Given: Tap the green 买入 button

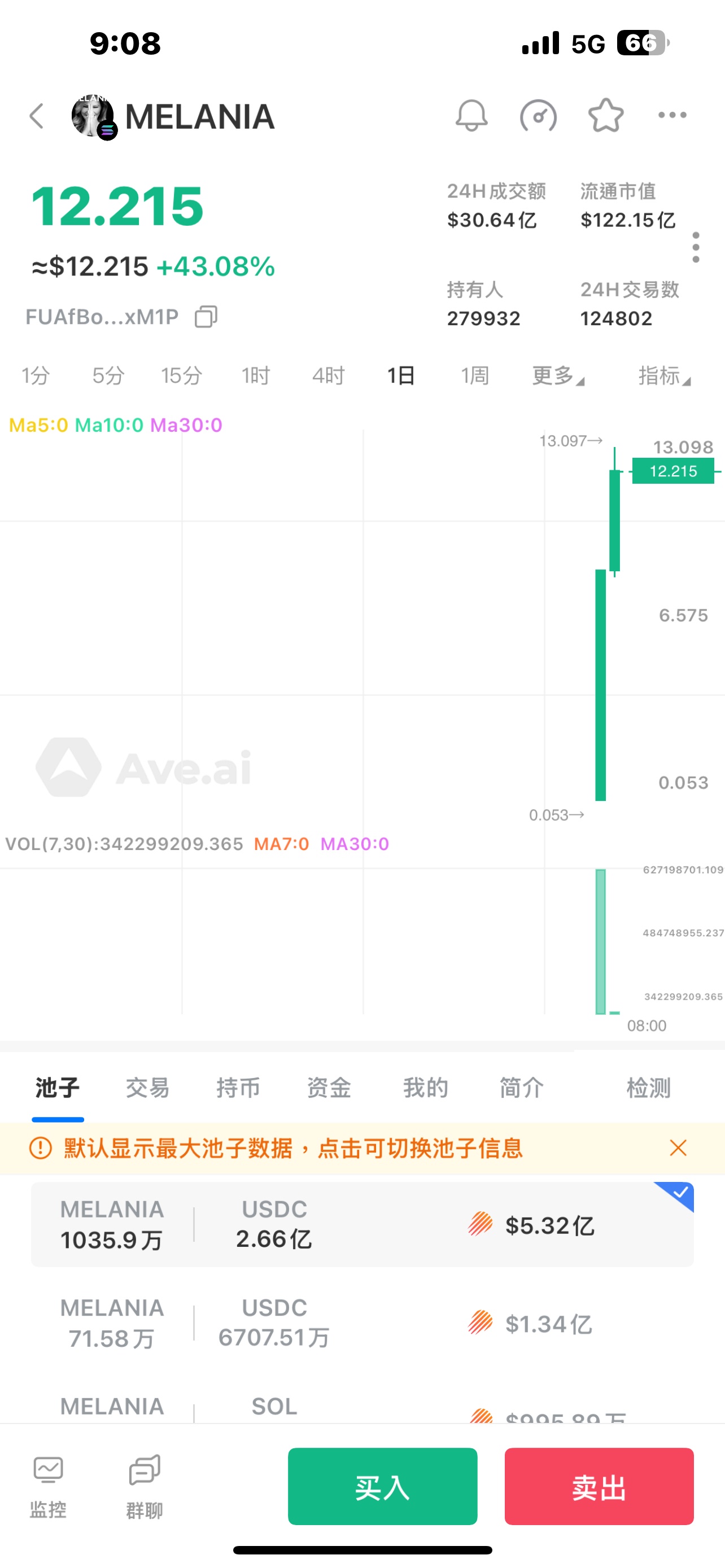Looking at the screenshot, I should (382, 1486).
